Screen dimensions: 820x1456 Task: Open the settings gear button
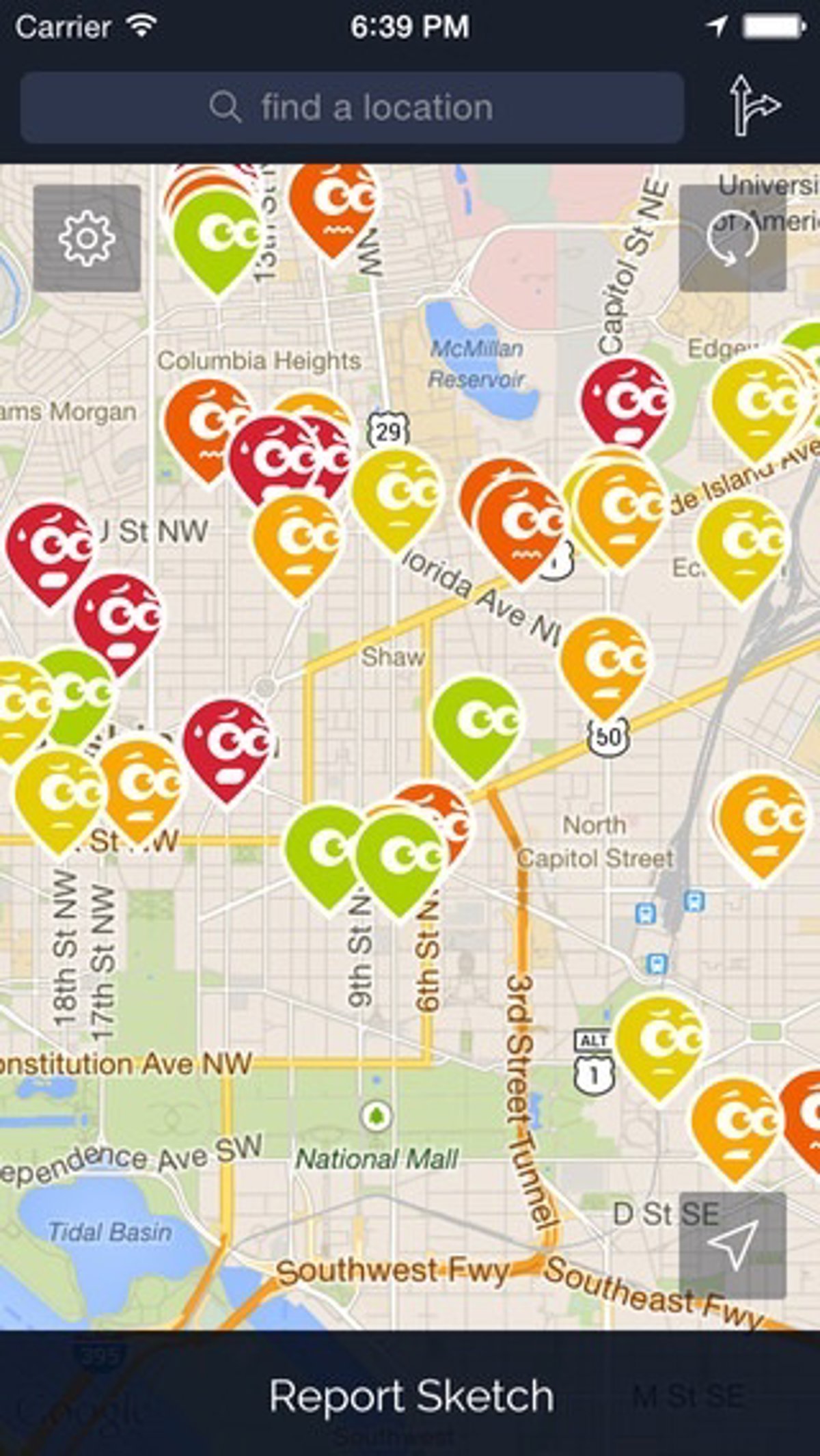pyautogui.click(x=87, y=239)
